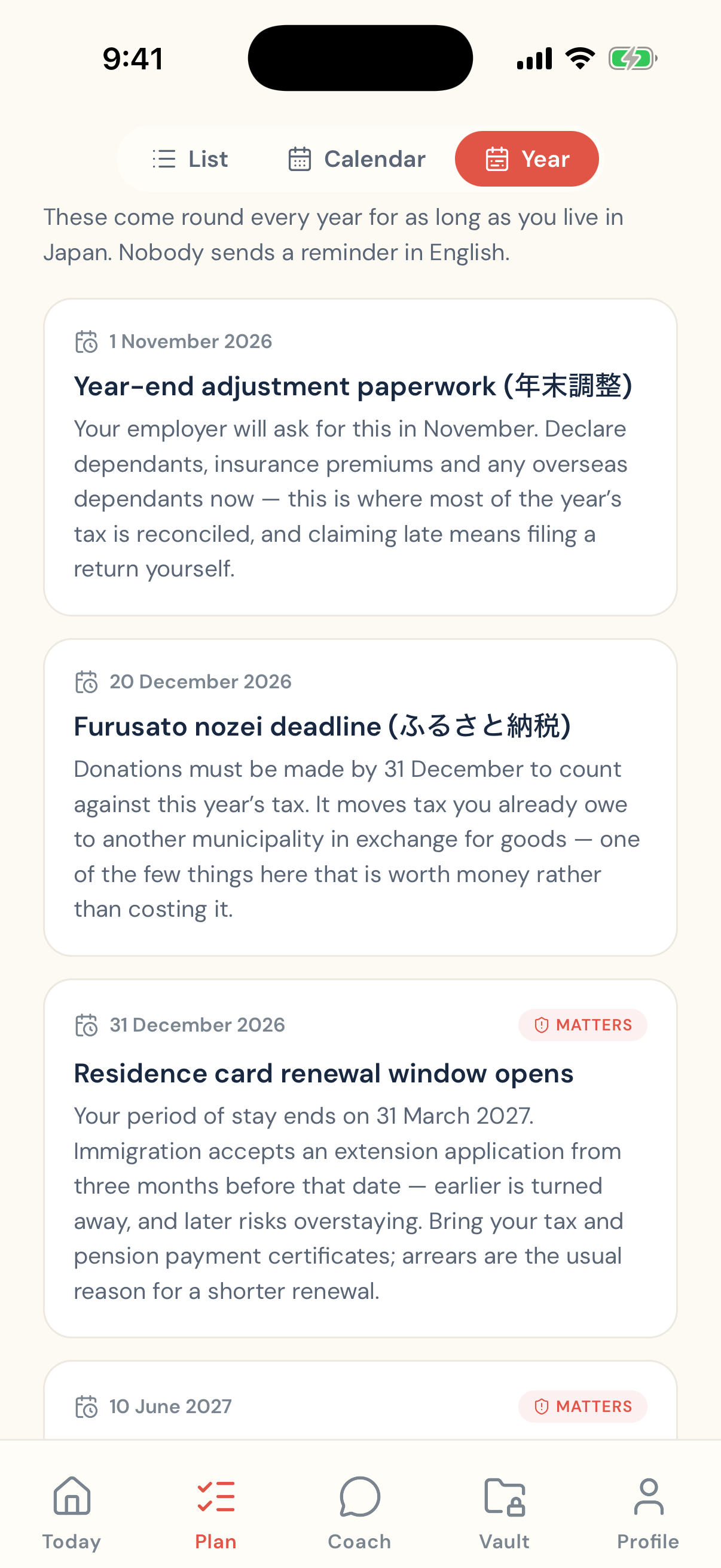Open the Year-end adjustment paperwork card

point(360,457)
